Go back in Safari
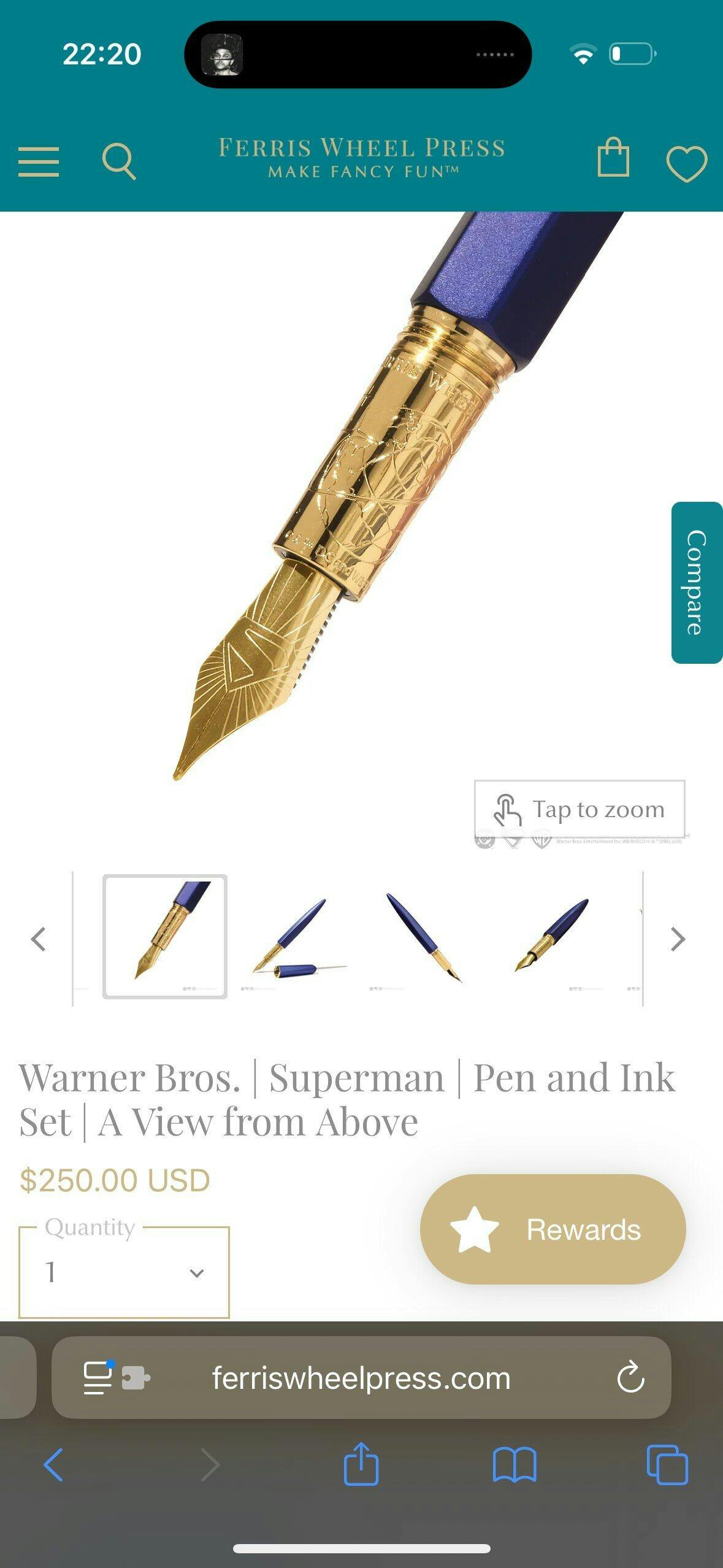 coord(53,1464)
